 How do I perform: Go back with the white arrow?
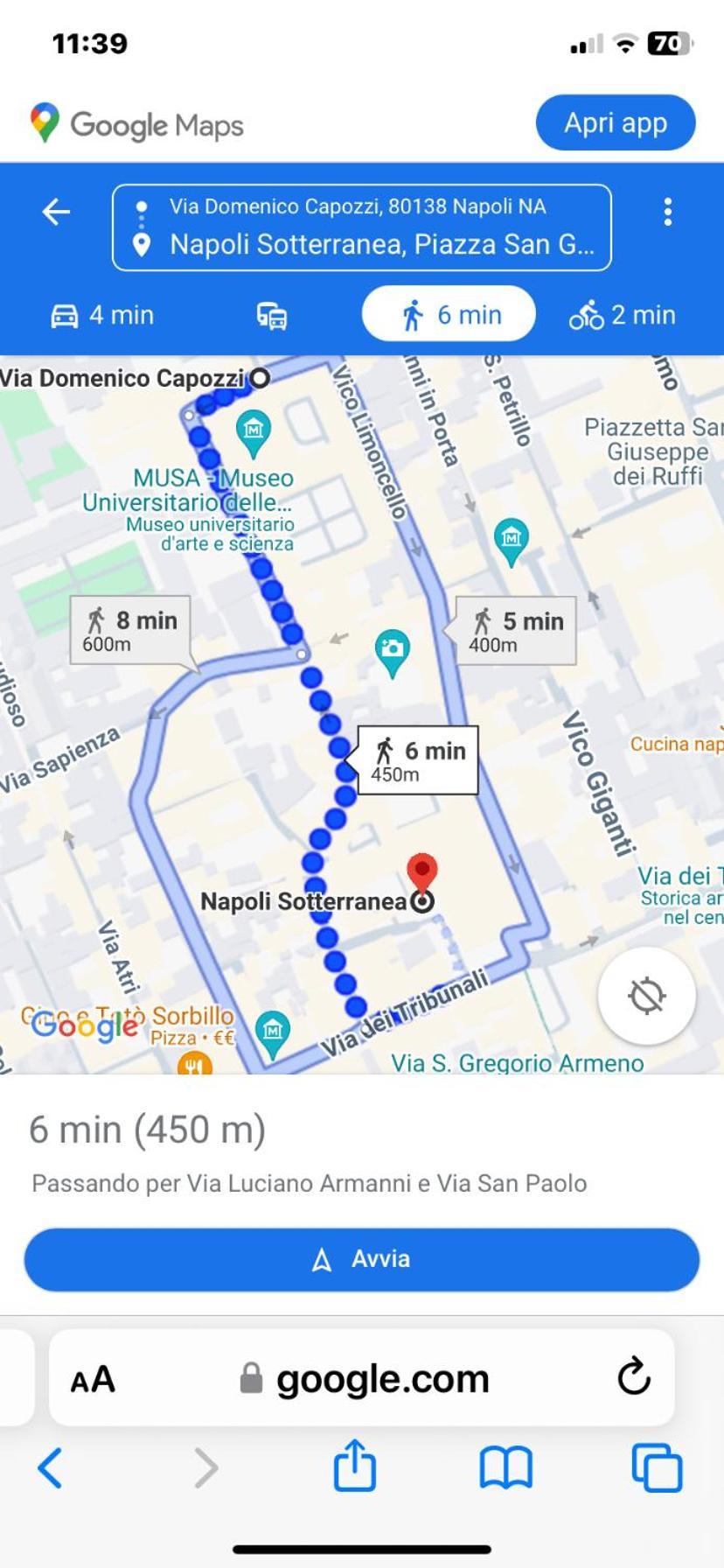pos(56,212)
